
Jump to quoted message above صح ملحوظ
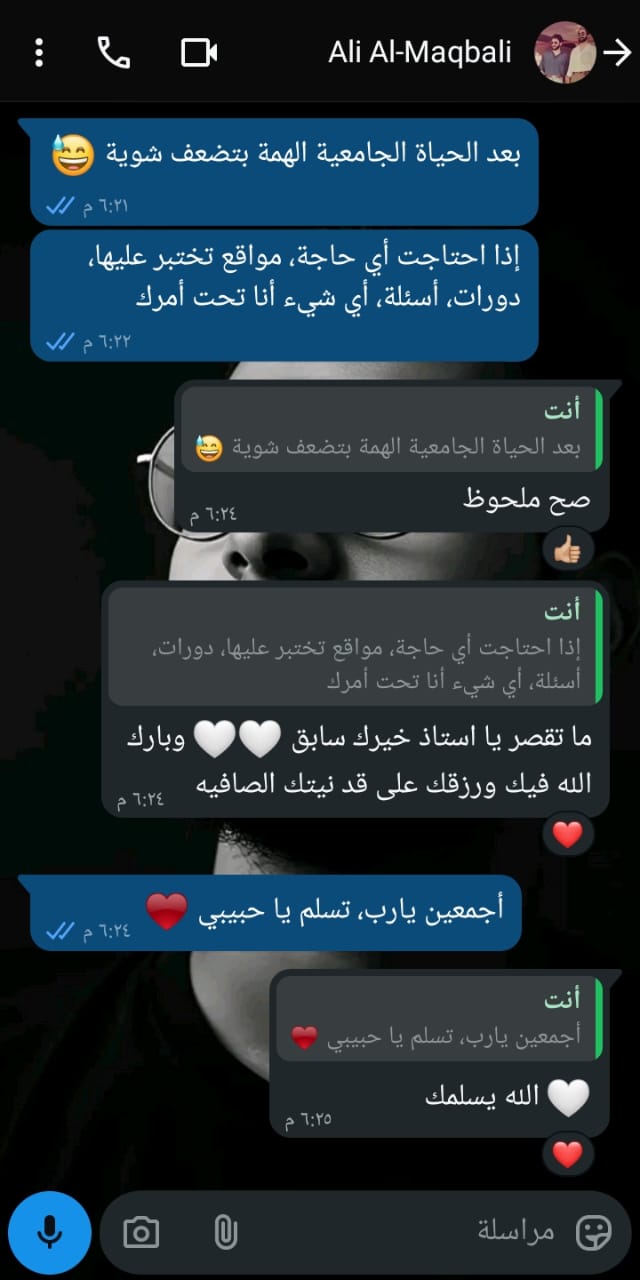pyautogui.click(x=391, y=431)
